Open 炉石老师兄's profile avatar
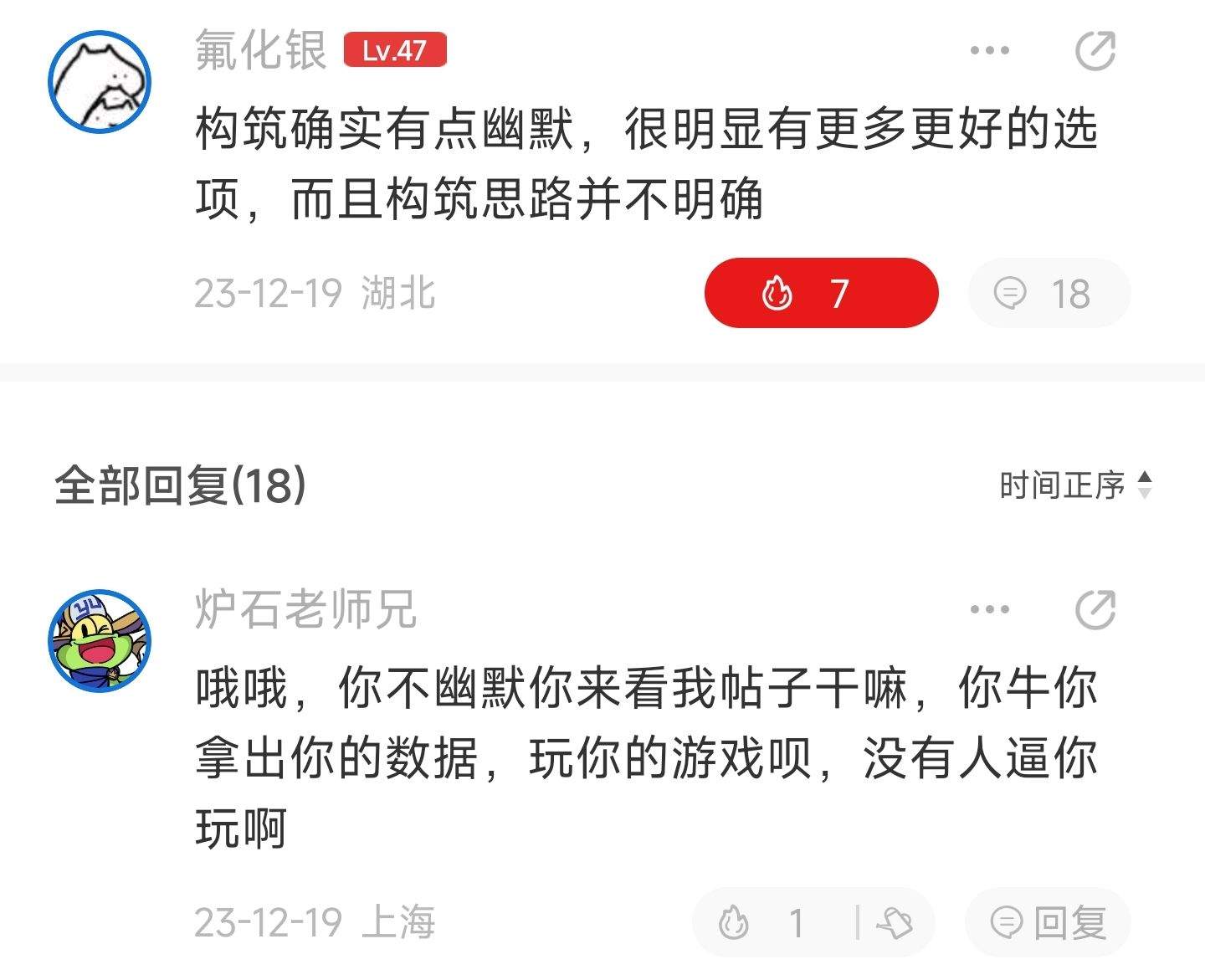The image size is (1205, 980). (x=99, y=640)
